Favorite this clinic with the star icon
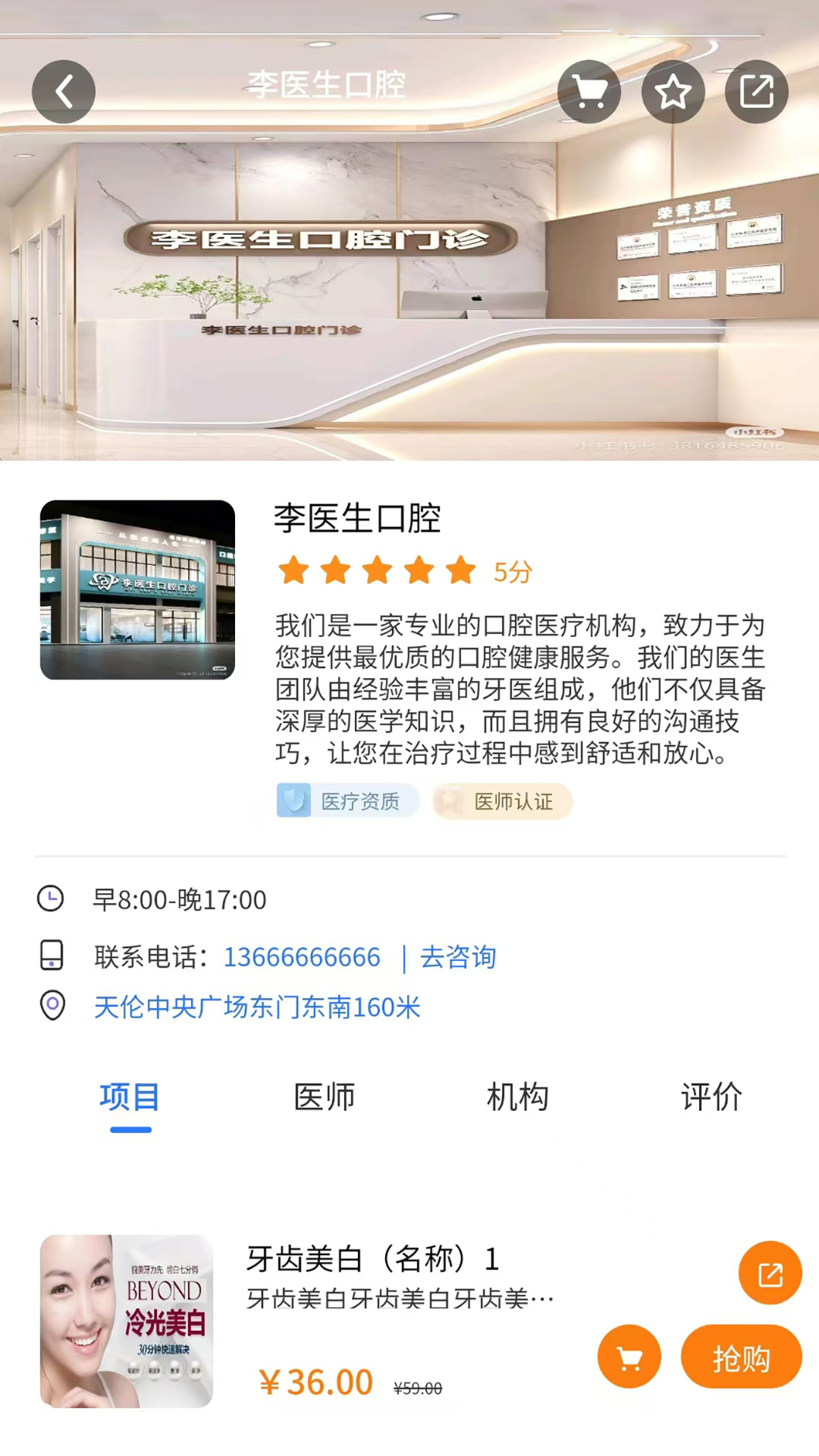 pos(673,92)
